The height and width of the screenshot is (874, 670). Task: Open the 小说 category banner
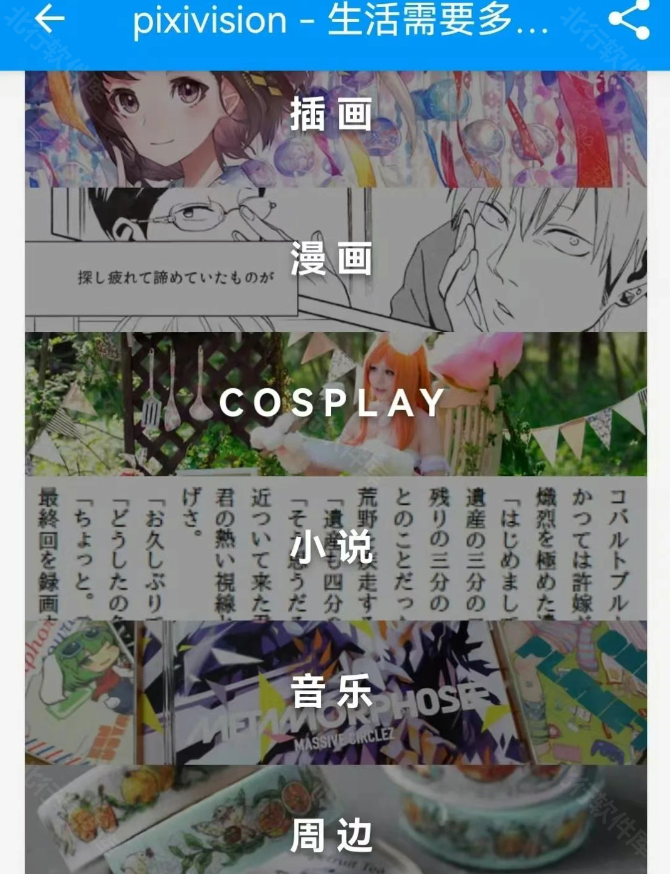pos(334,547)
